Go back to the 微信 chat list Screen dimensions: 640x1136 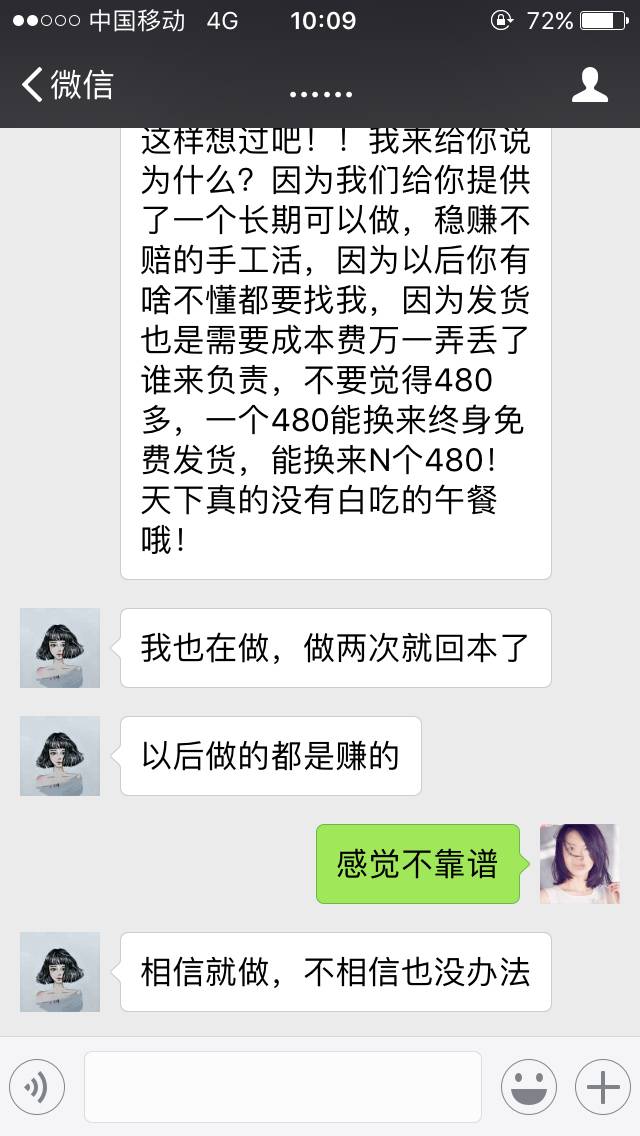tap(66, 85)
